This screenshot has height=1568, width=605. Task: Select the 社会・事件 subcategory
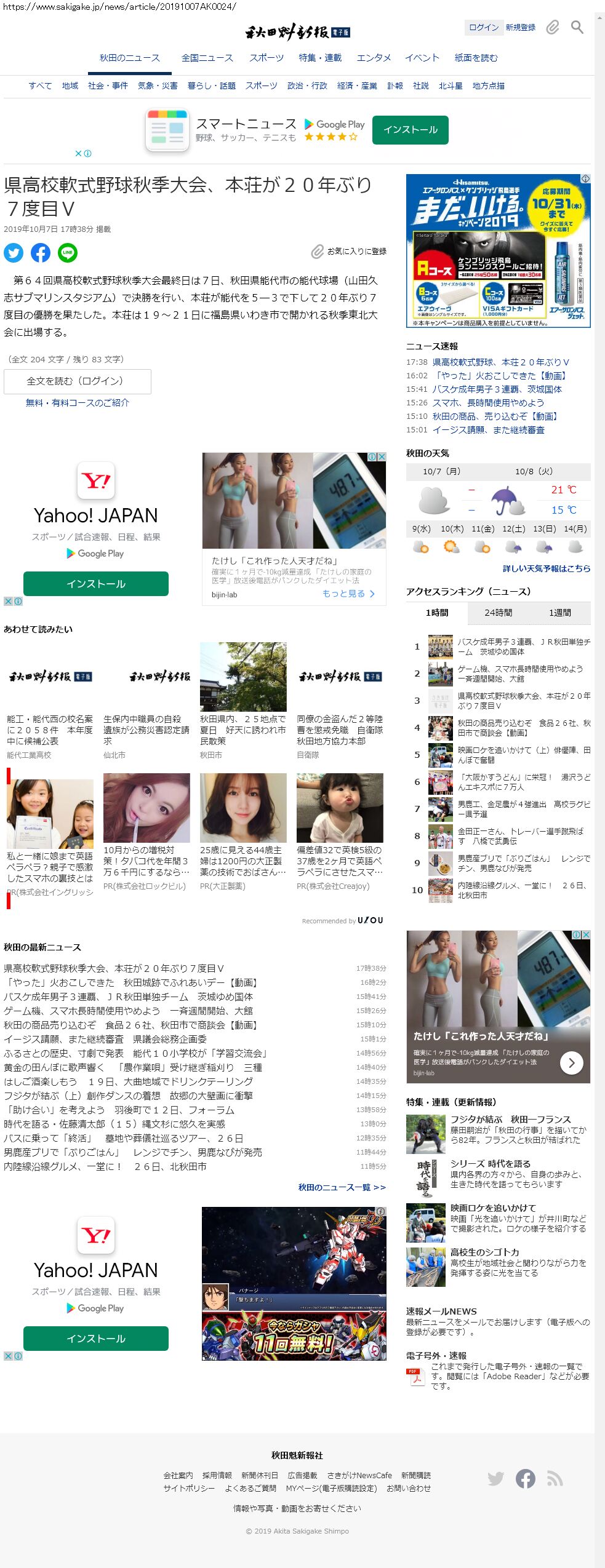[x=108, y=86]
